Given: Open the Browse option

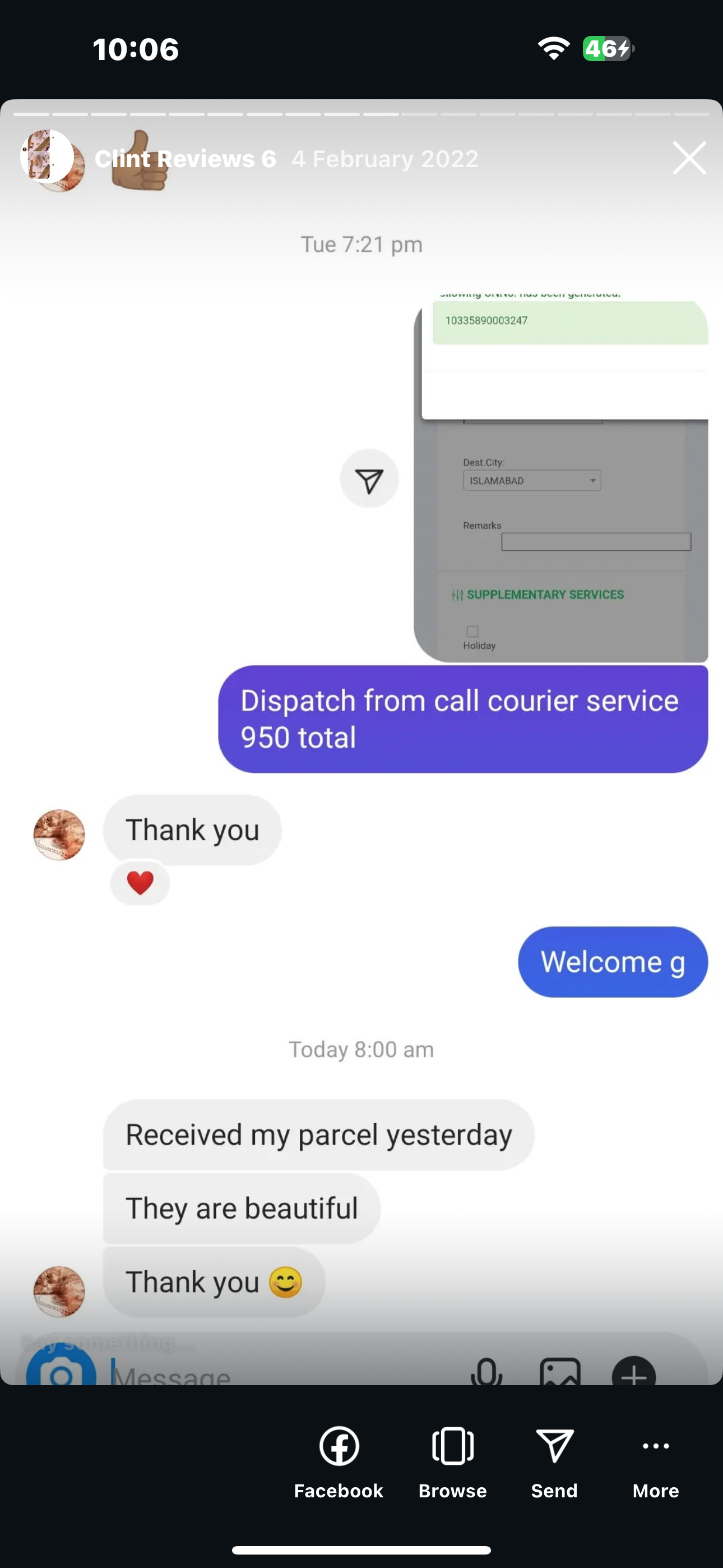Looking at the screenshot, I should [452, 1461].
